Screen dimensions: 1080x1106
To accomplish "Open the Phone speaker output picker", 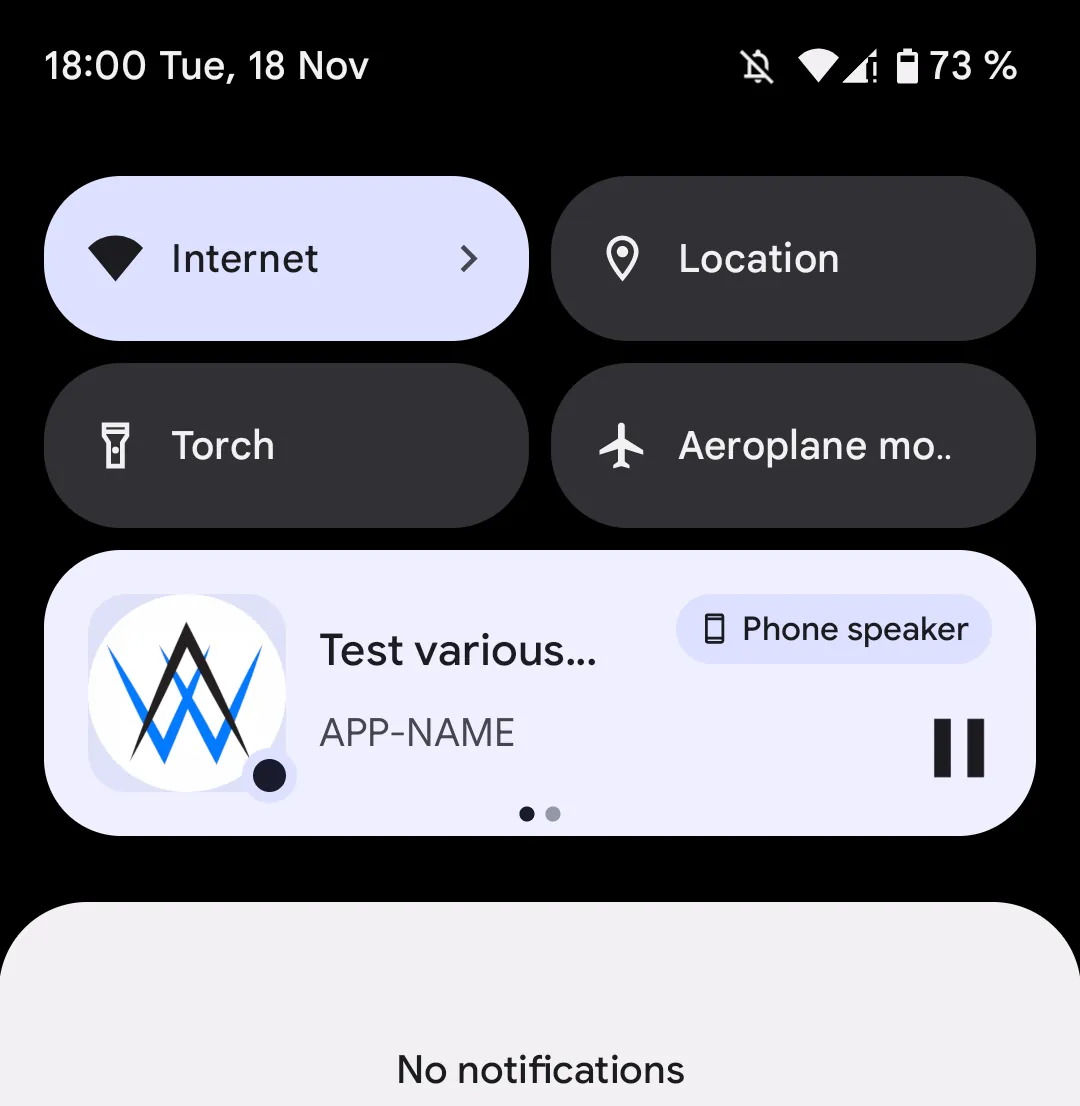I will (834, 629).
